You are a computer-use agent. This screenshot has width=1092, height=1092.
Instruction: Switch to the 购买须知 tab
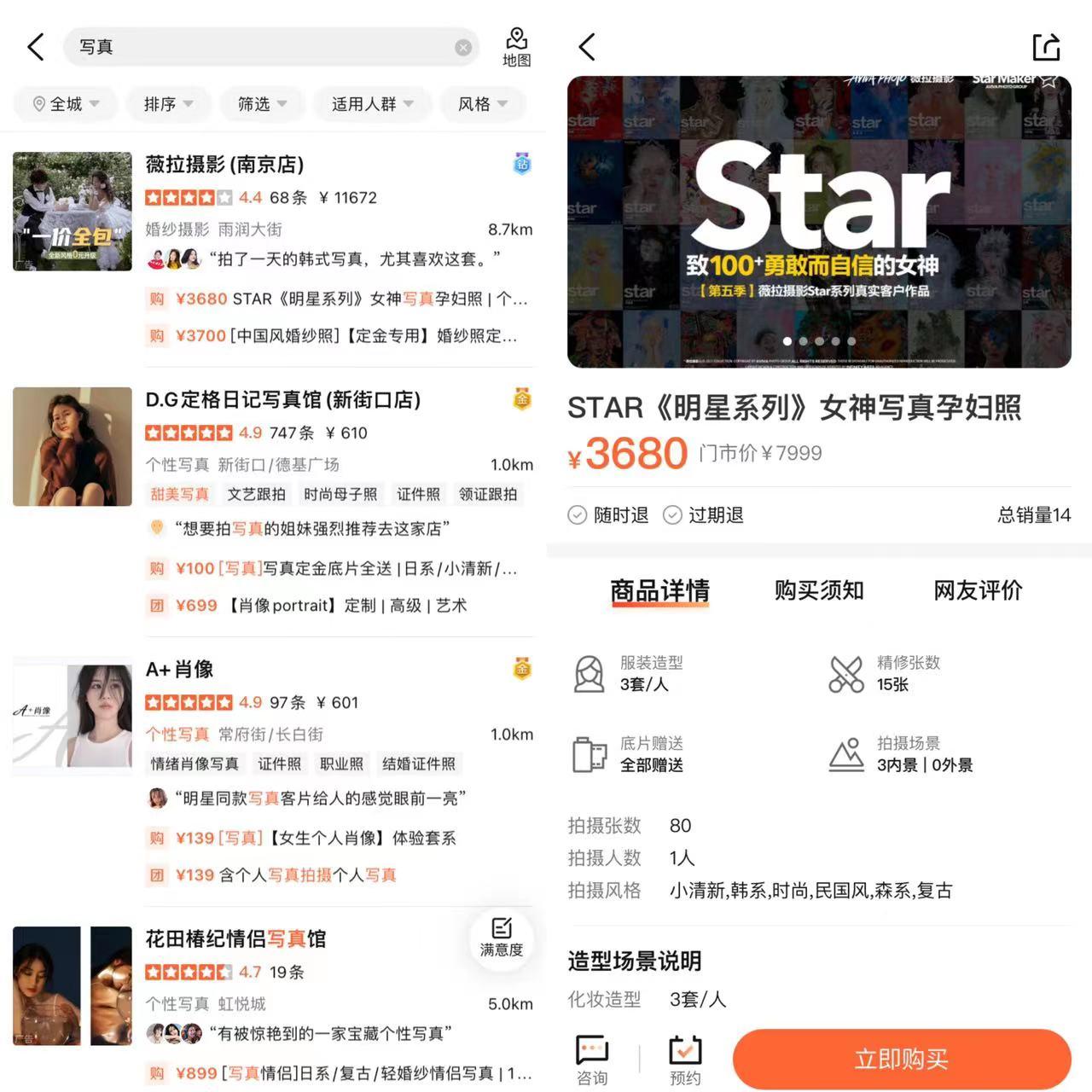click(818, 590)
